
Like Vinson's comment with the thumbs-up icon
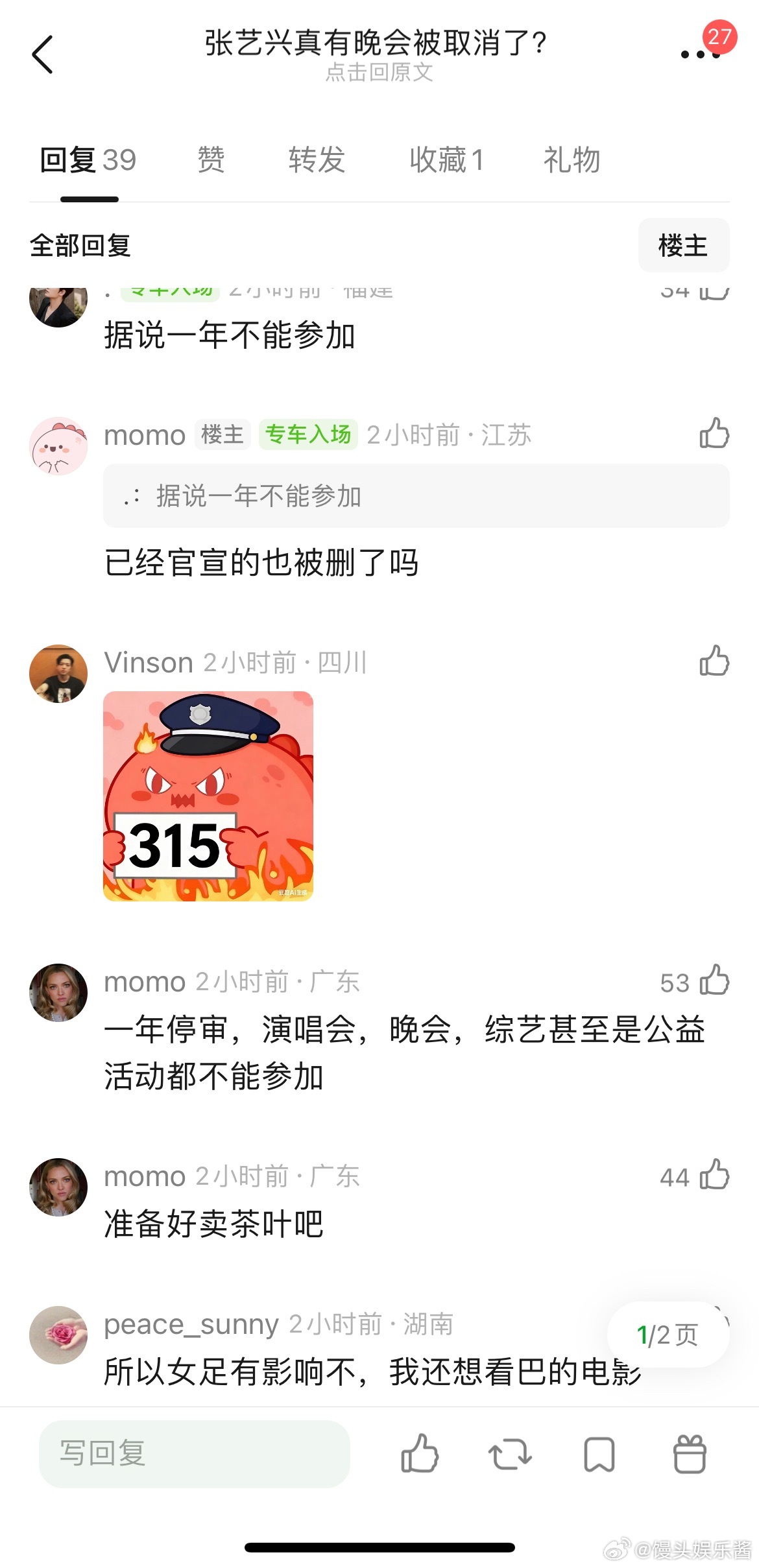pos(714,661)
